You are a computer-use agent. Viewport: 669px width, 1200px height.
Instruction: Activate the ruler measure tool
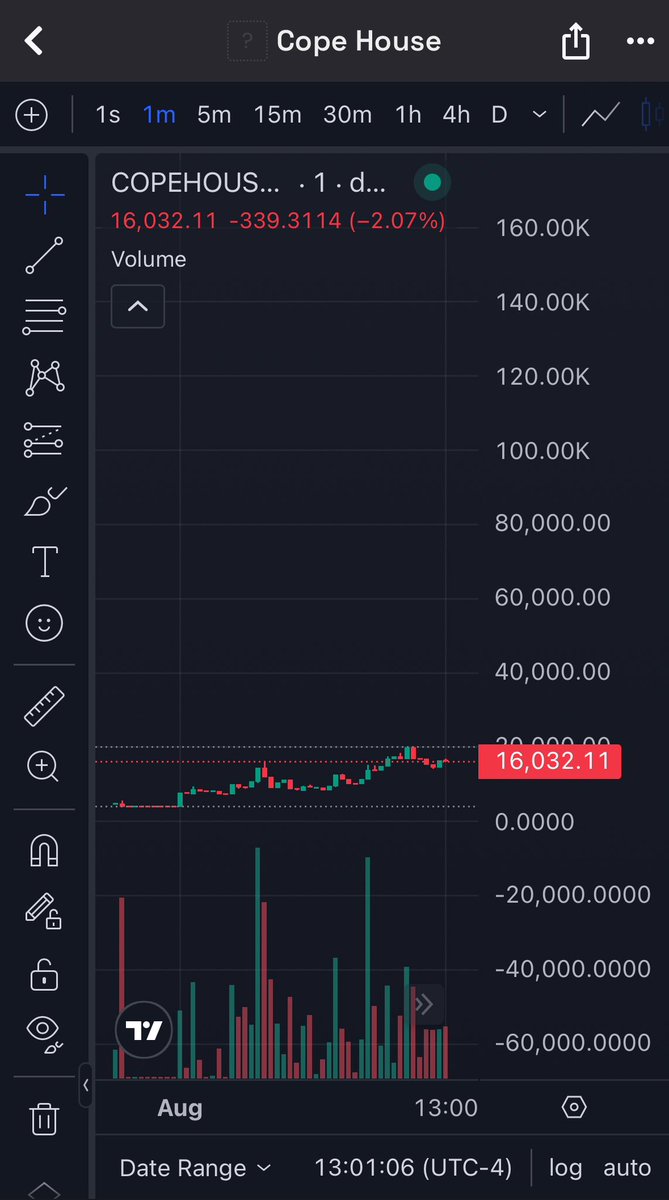[44, 706]
